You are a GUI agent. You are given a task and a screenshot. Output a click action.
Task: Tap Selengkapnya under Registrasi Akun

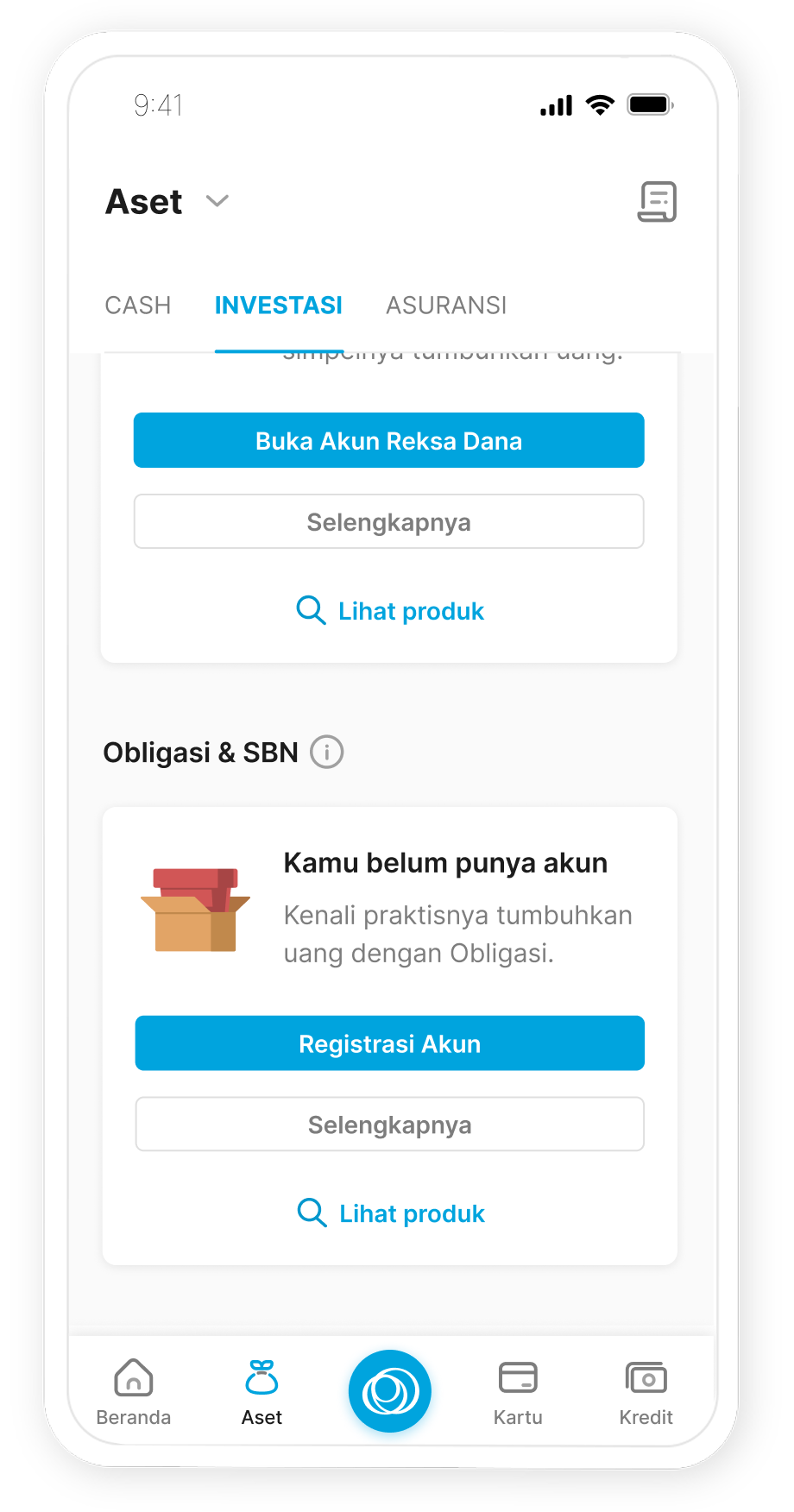[388, 1124]
